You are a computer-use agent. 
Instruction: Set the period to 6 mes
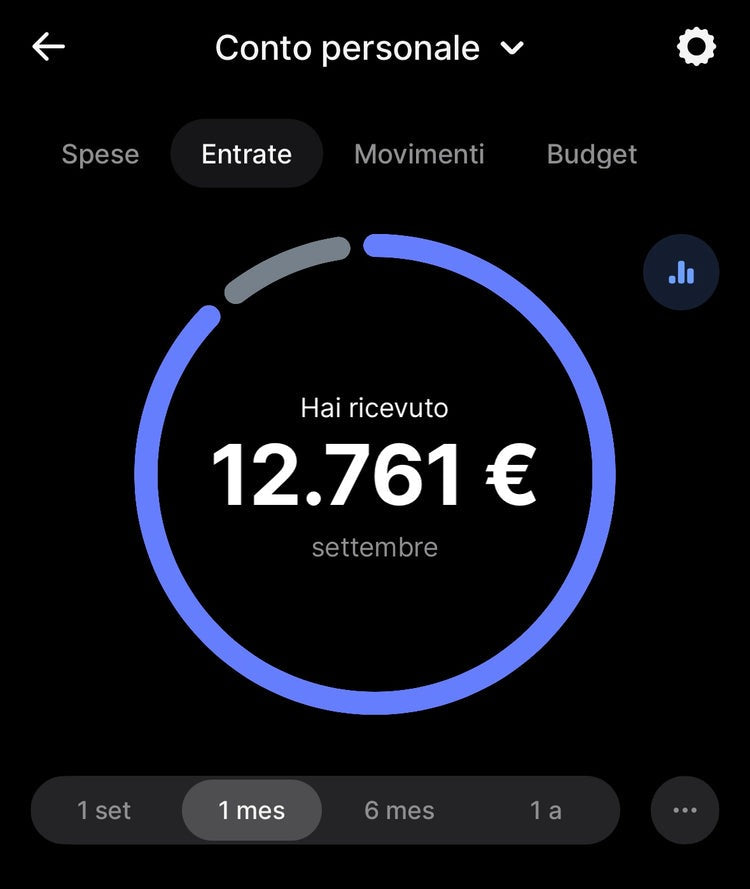(x=399, y=810)
